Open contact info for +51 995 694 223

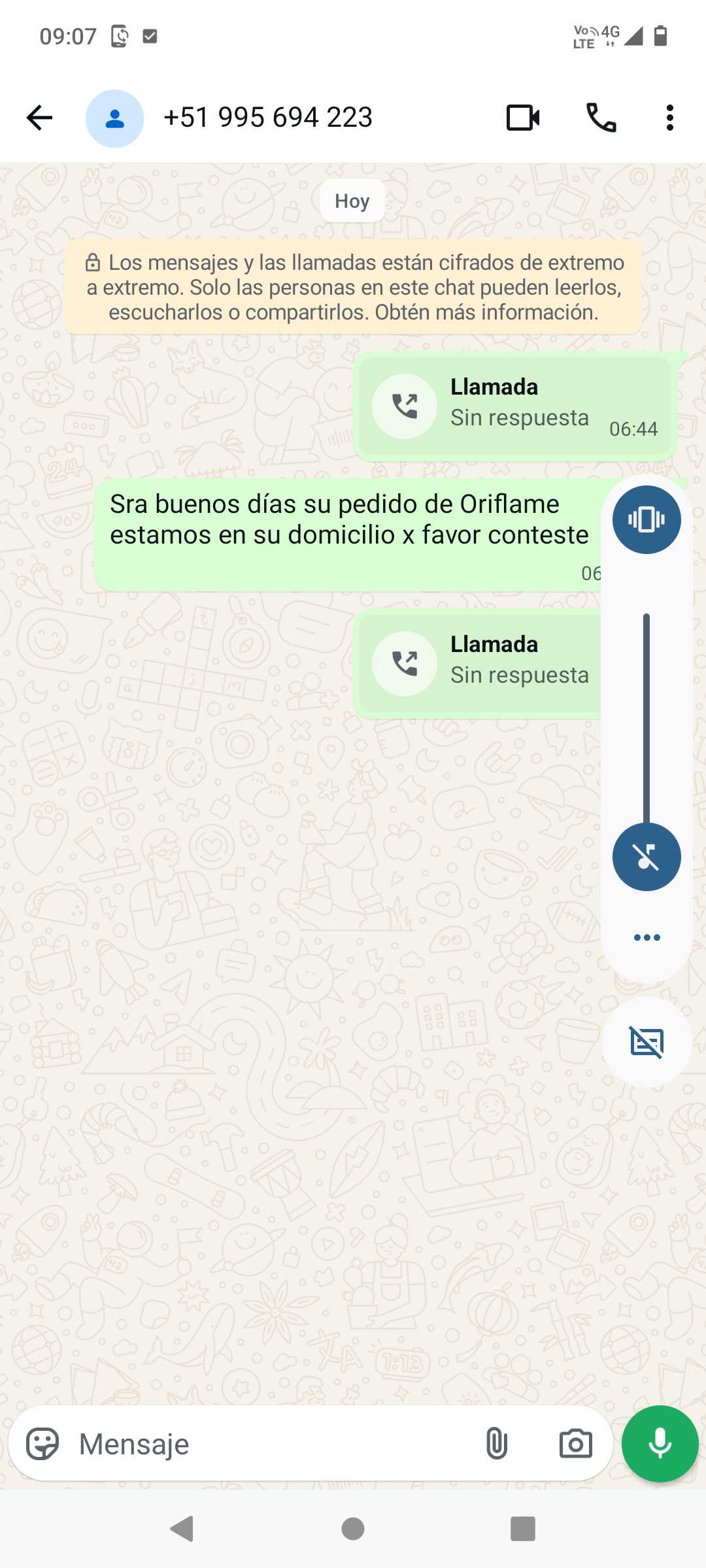[x=268, y=118]
